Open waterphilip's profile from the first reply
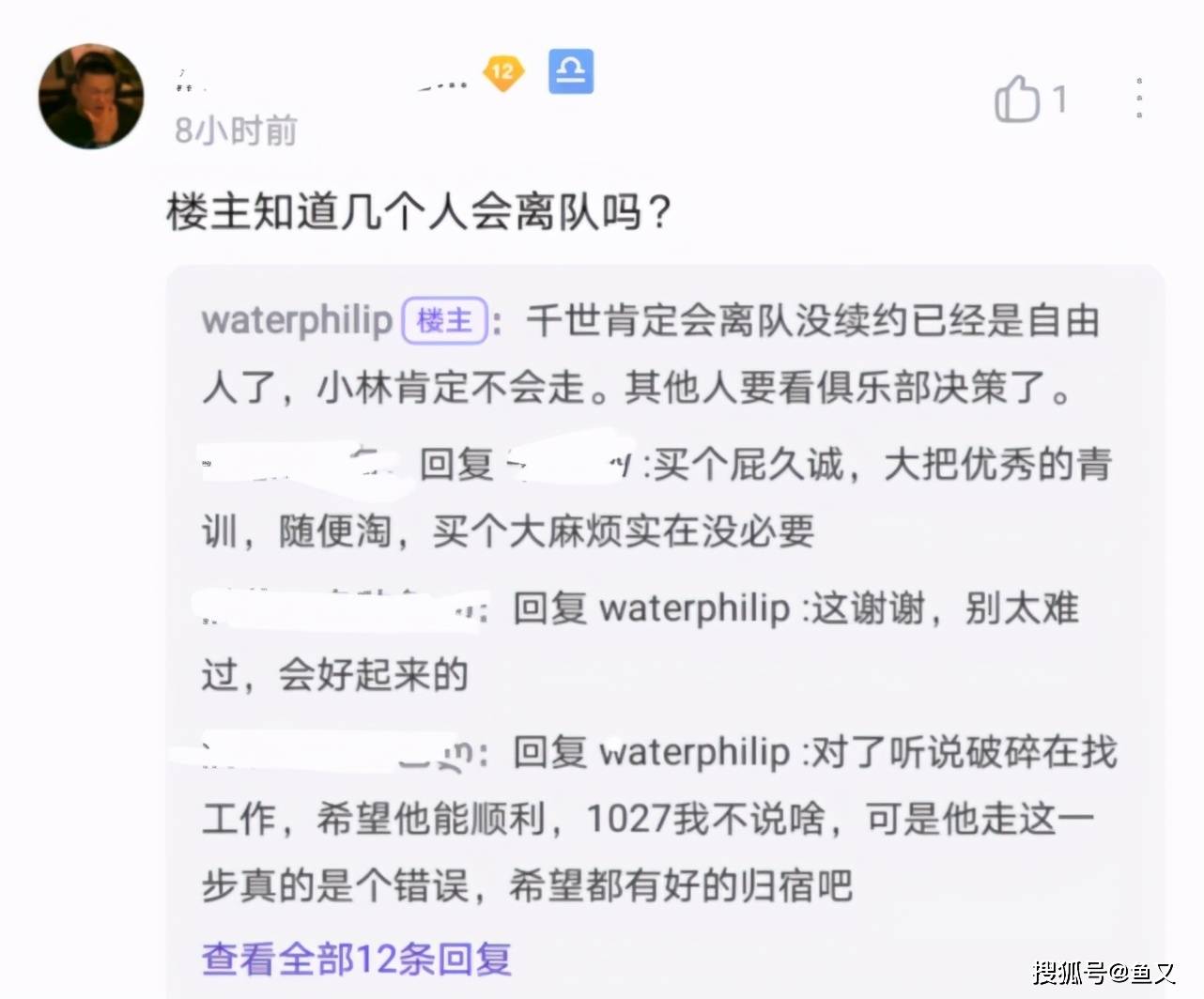1204x999 pixels. (296, 320)
